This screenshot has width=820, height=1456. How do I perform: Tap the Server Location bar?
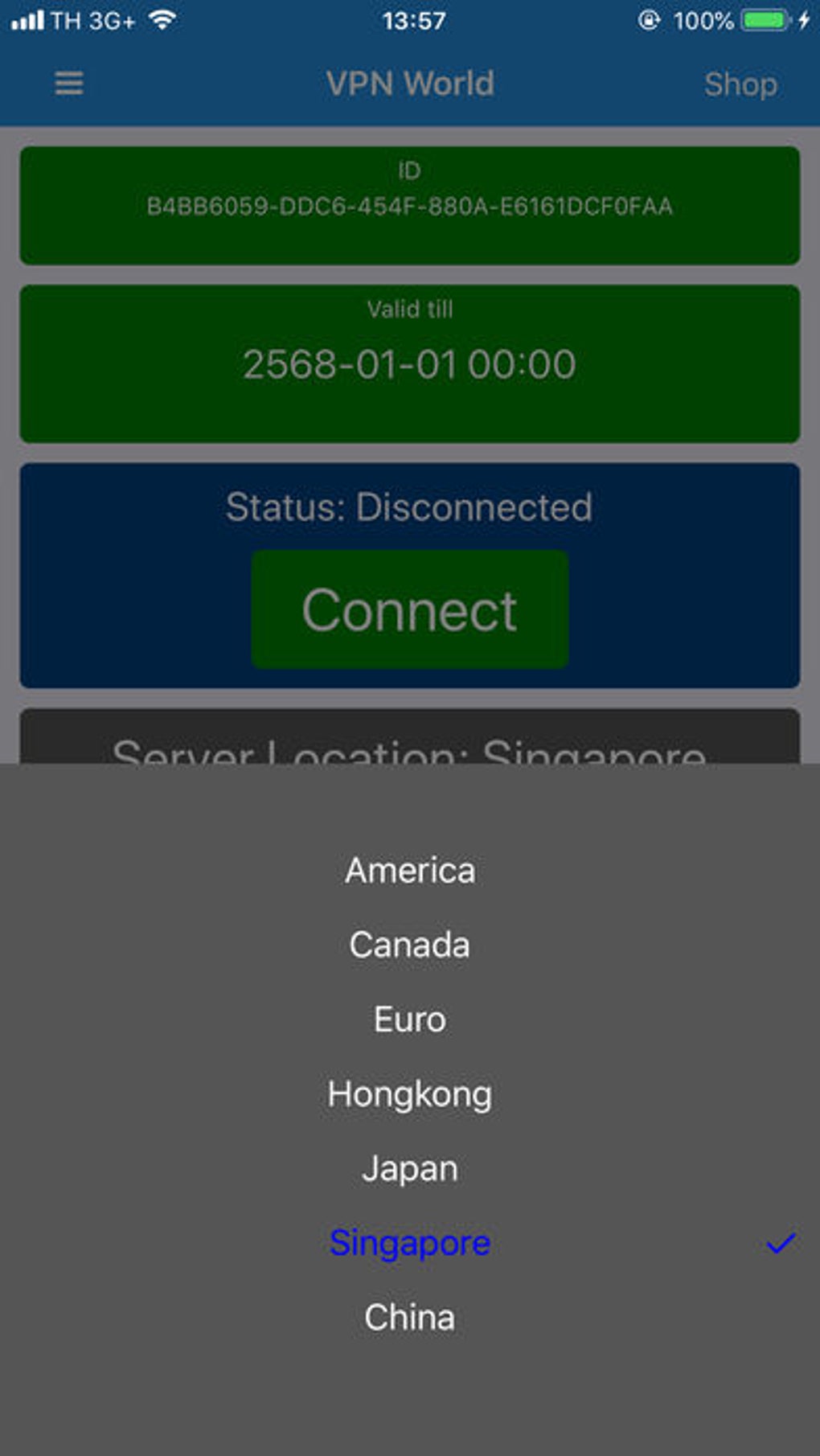coord(409,740)
